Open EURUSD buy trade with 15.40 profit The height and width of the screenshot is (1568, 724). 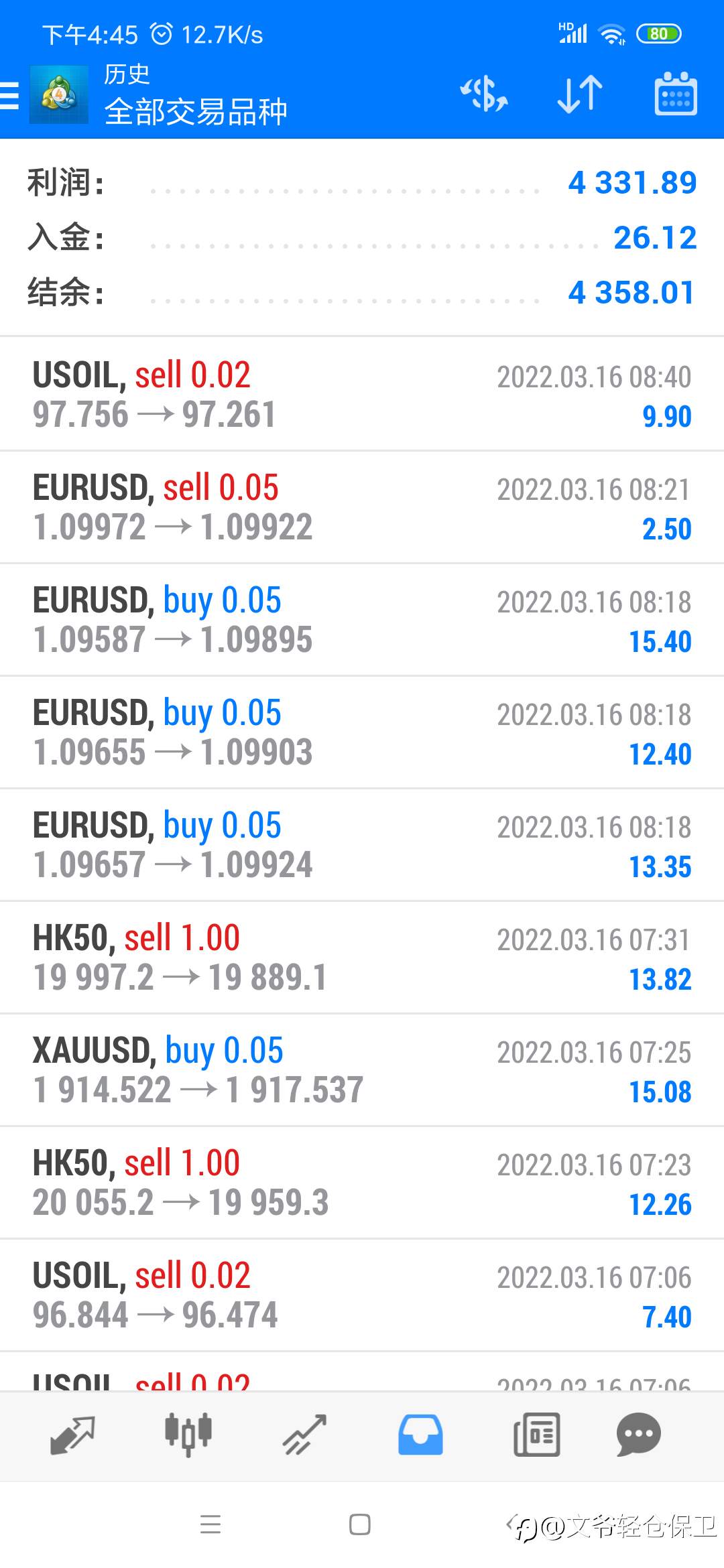tap(362, 620)
